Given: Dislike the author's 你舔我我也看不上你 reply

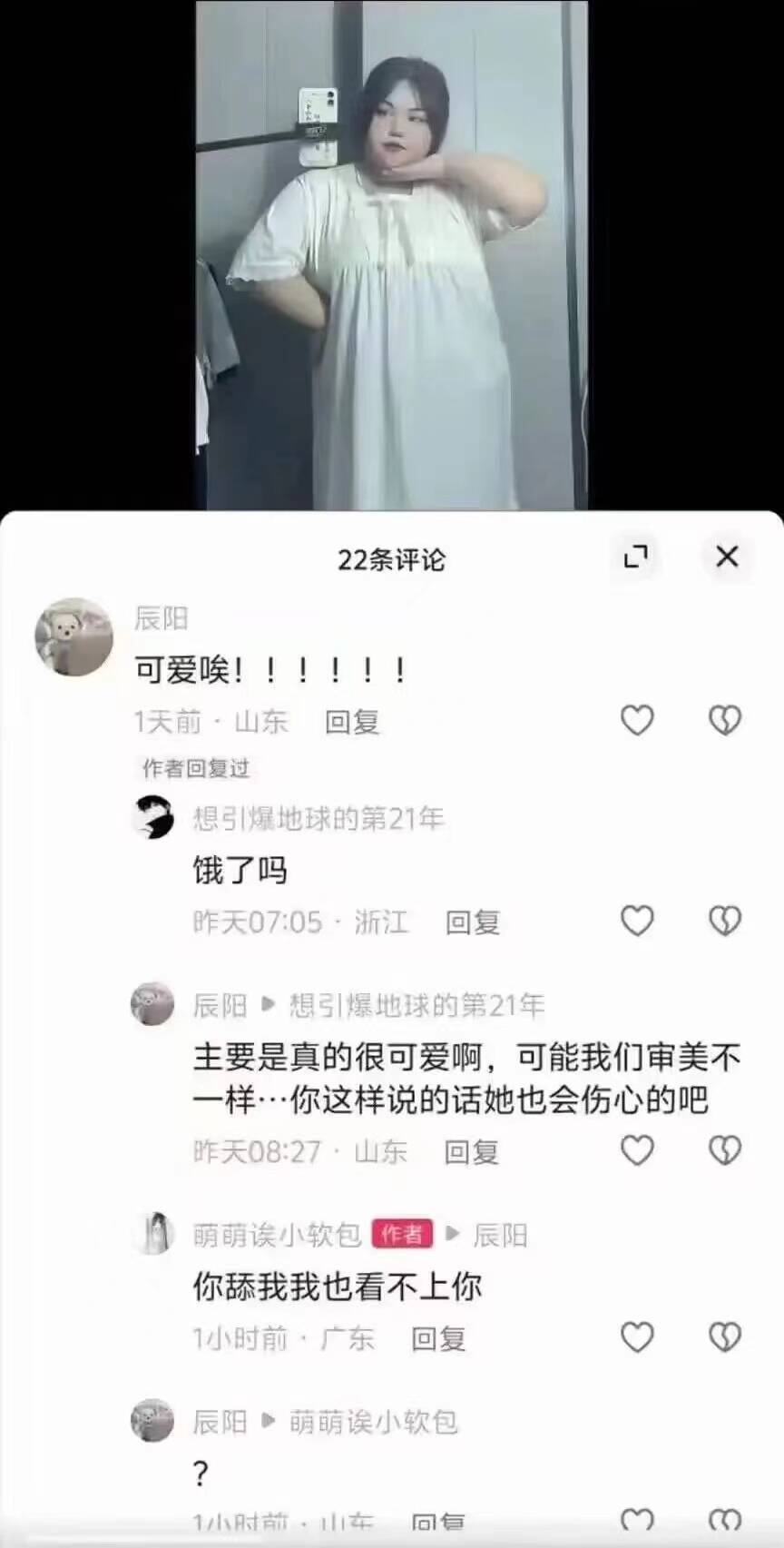Looking at the screenshot, I should (x=724, y=1336).
